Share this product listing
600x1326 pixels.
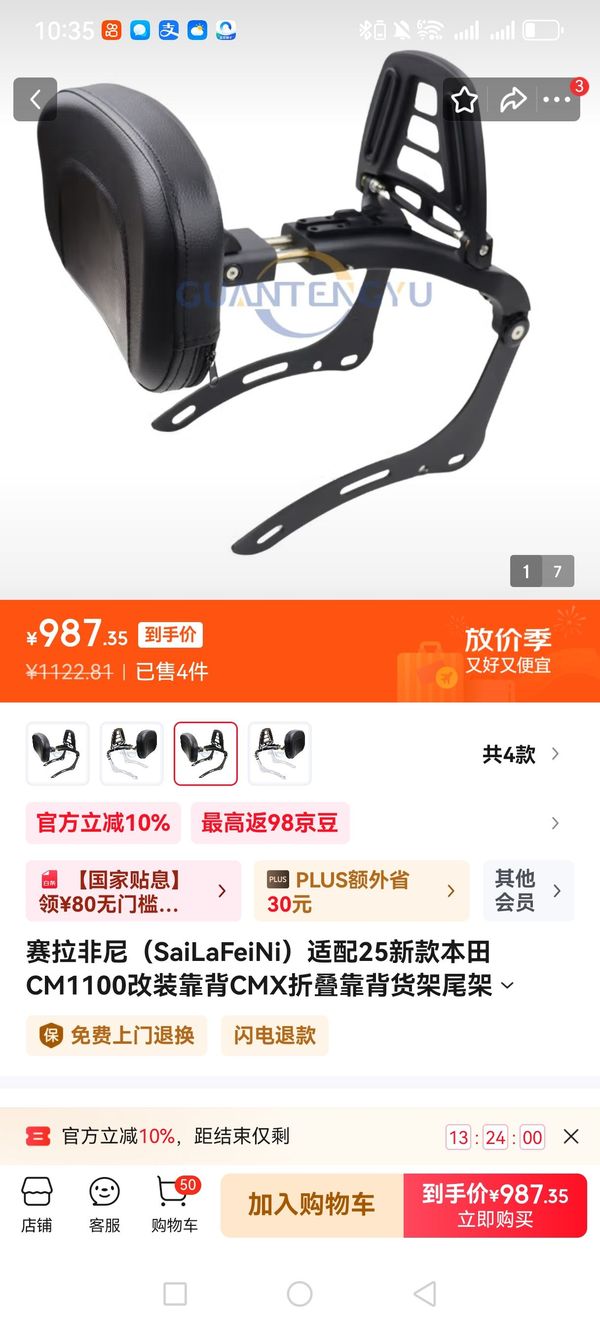coord(513,99)
